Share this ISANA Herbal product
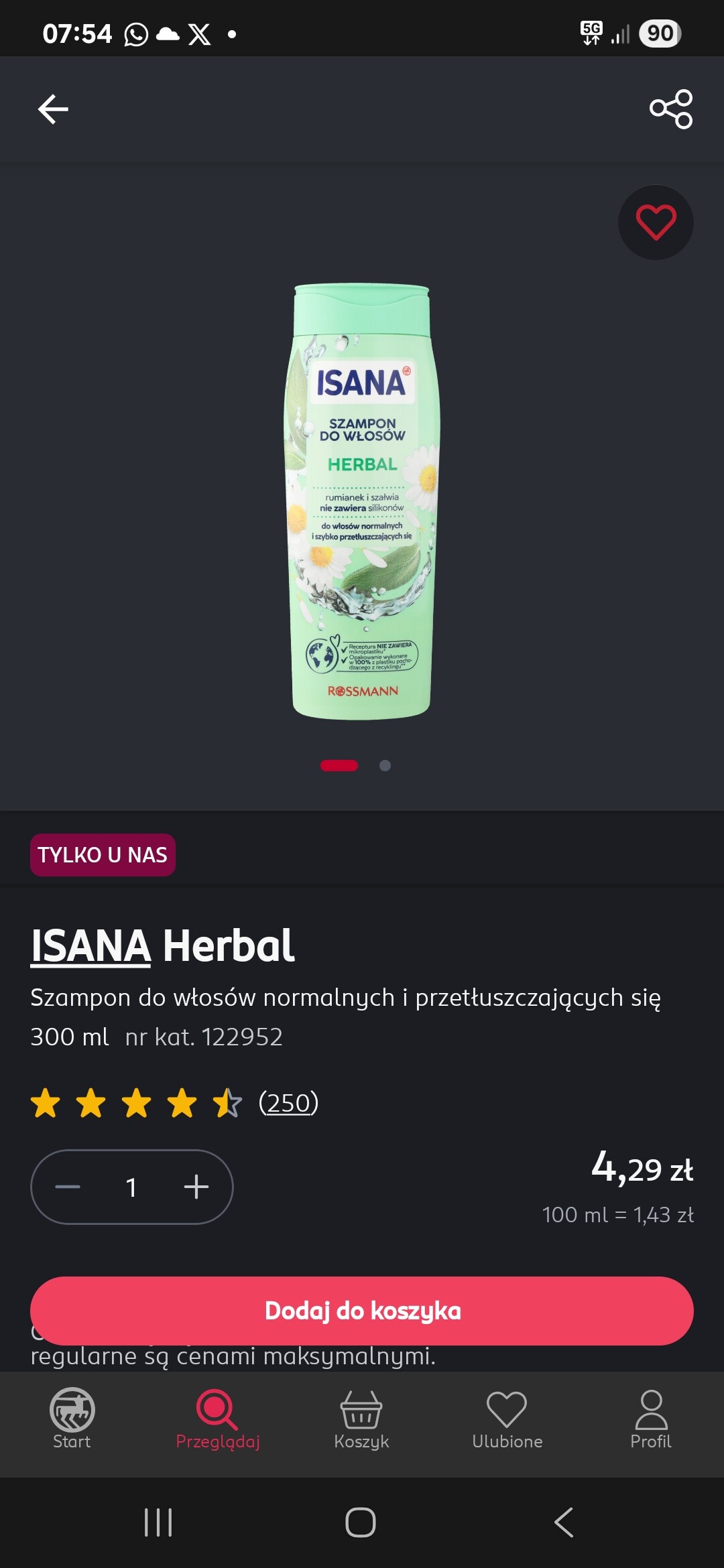Viewport: 724px width, 1568px height. point(670,109)
